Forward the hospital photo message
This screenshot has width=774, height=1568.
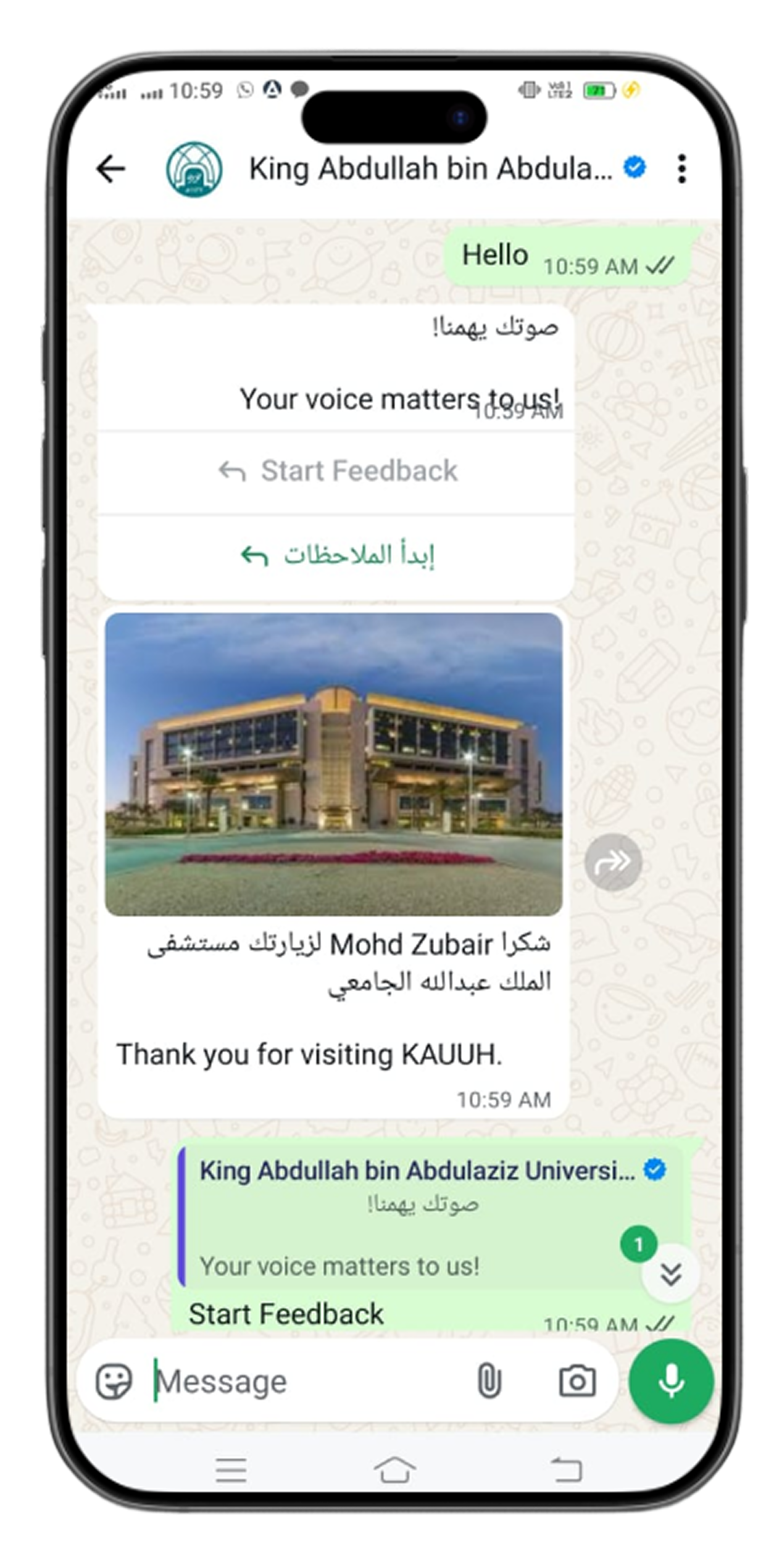[612, 862]
